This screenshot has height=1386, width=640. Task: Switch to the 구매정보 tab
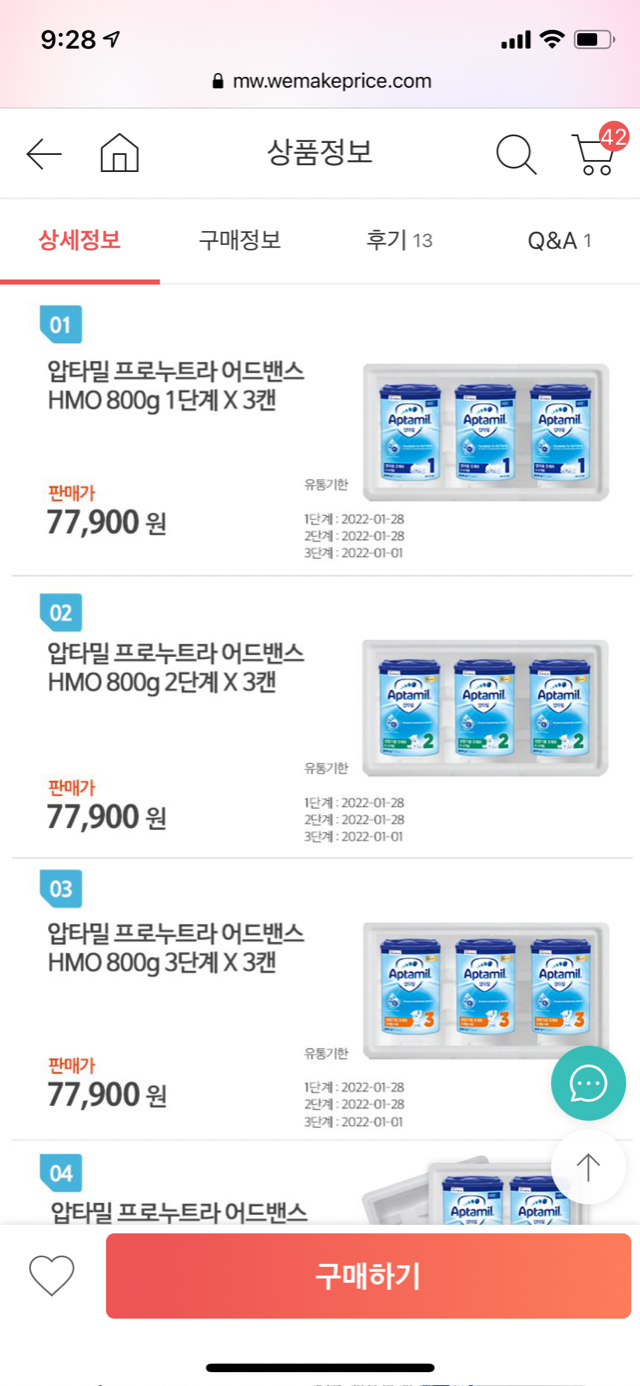240,240
